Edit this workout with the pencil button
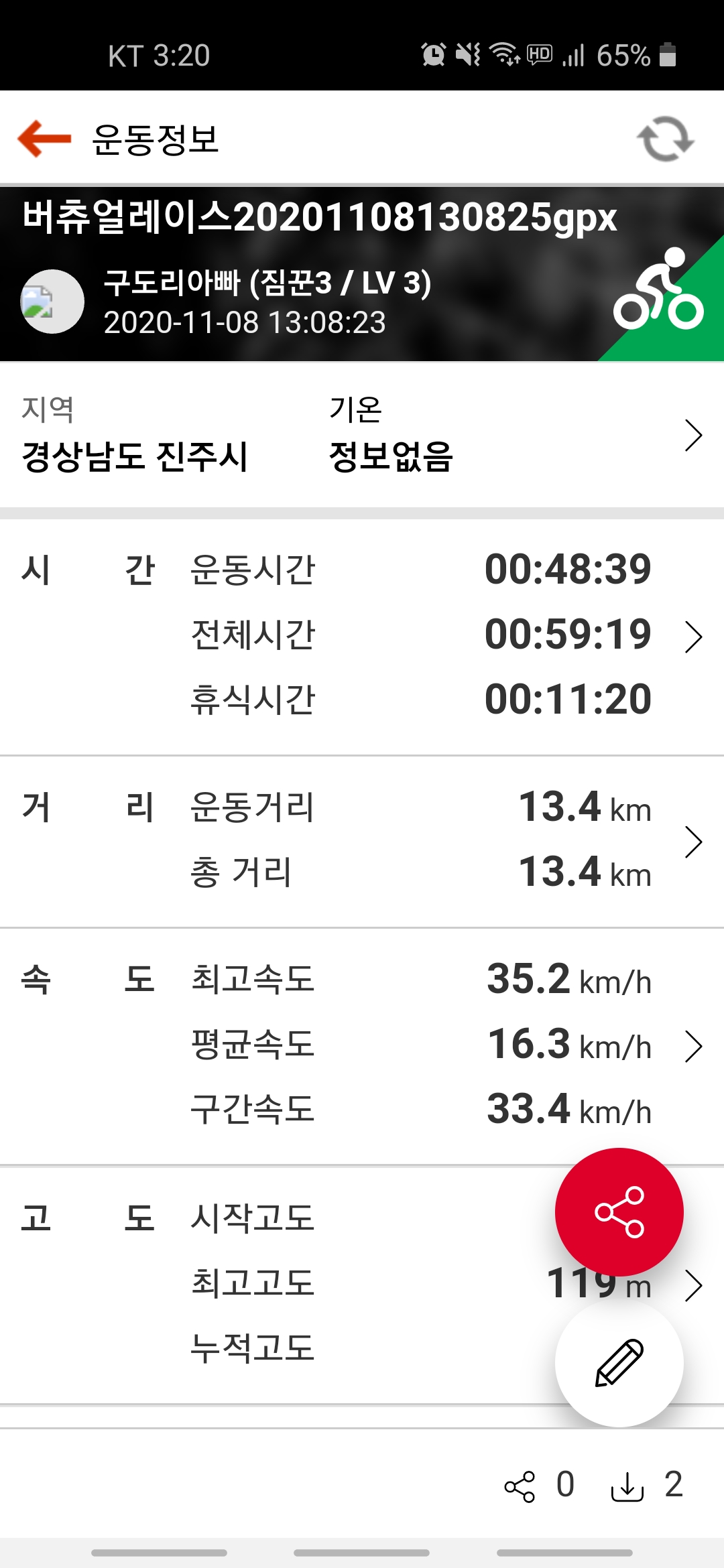 coord(619,1362)
